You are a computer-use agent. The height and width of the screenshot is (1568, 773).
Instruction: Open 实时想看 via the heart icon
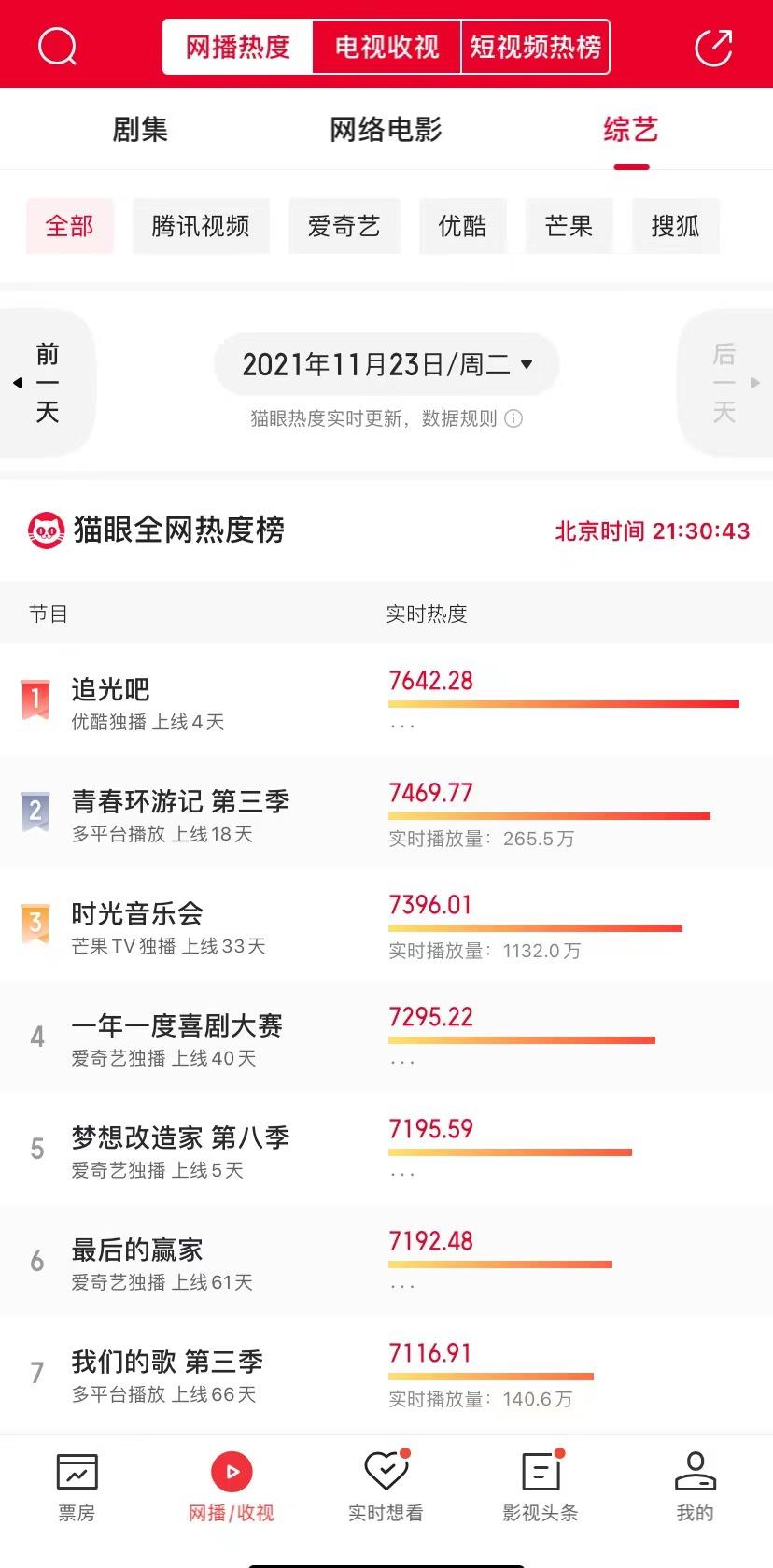(385, 1471)
